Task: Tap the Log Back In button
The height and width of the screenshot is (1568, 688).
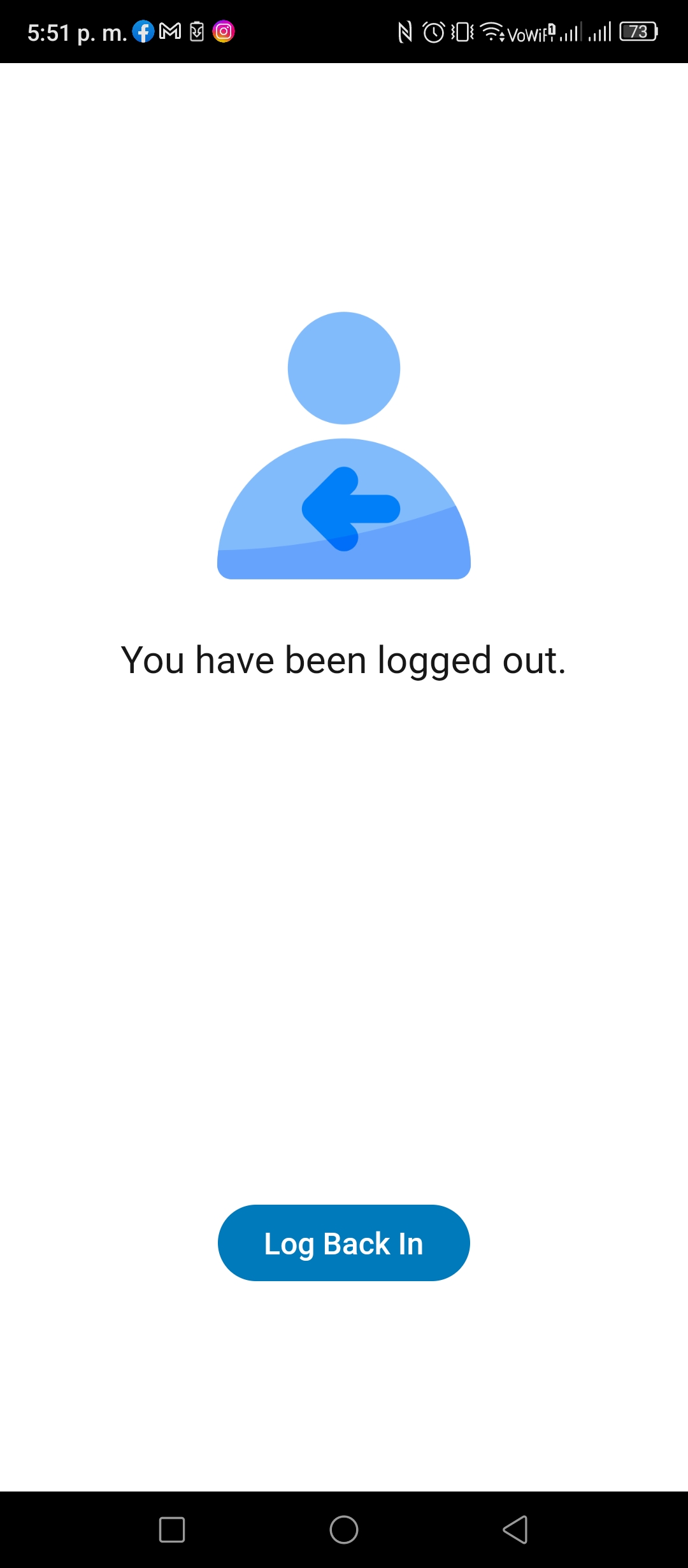Action: (344, 1242)
